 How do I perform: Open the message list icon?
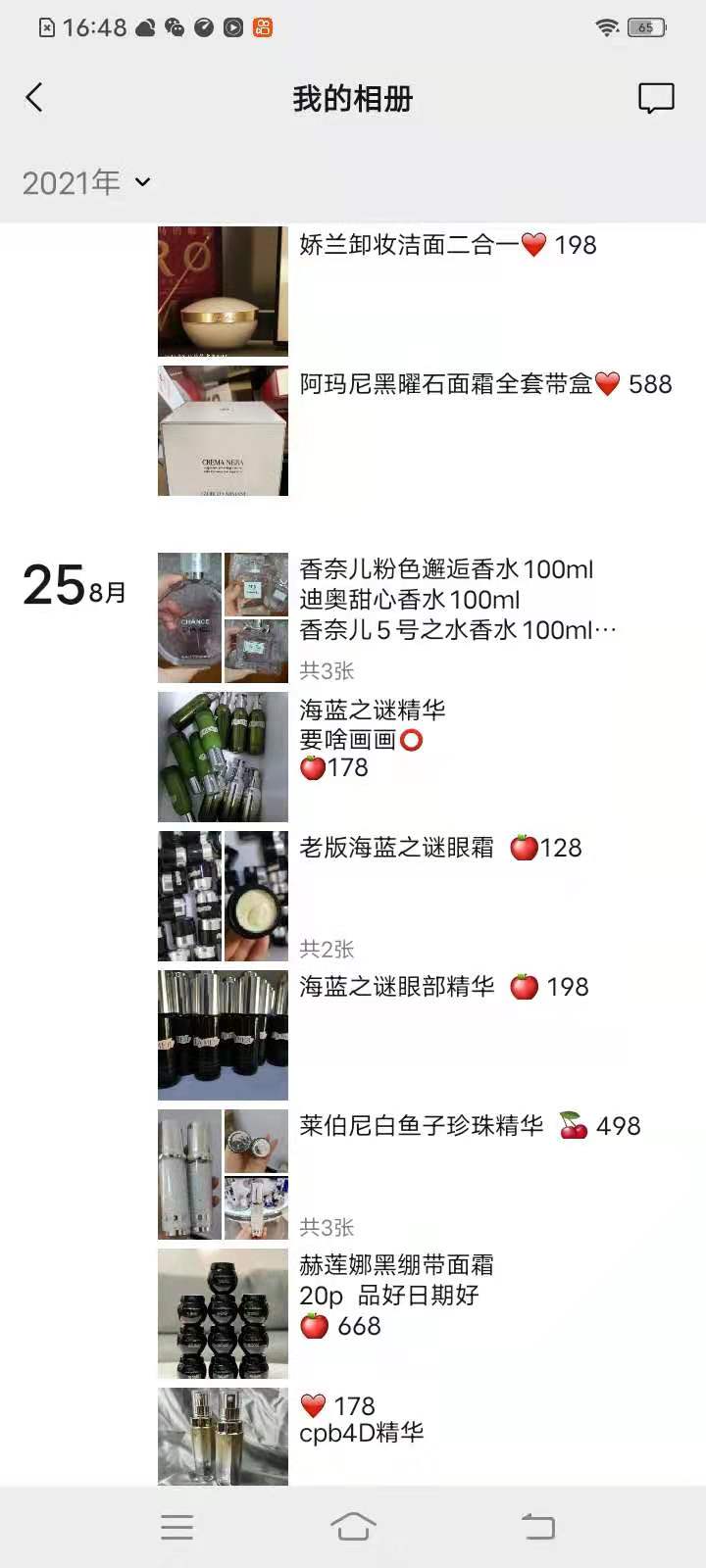(x=656, y=98)
